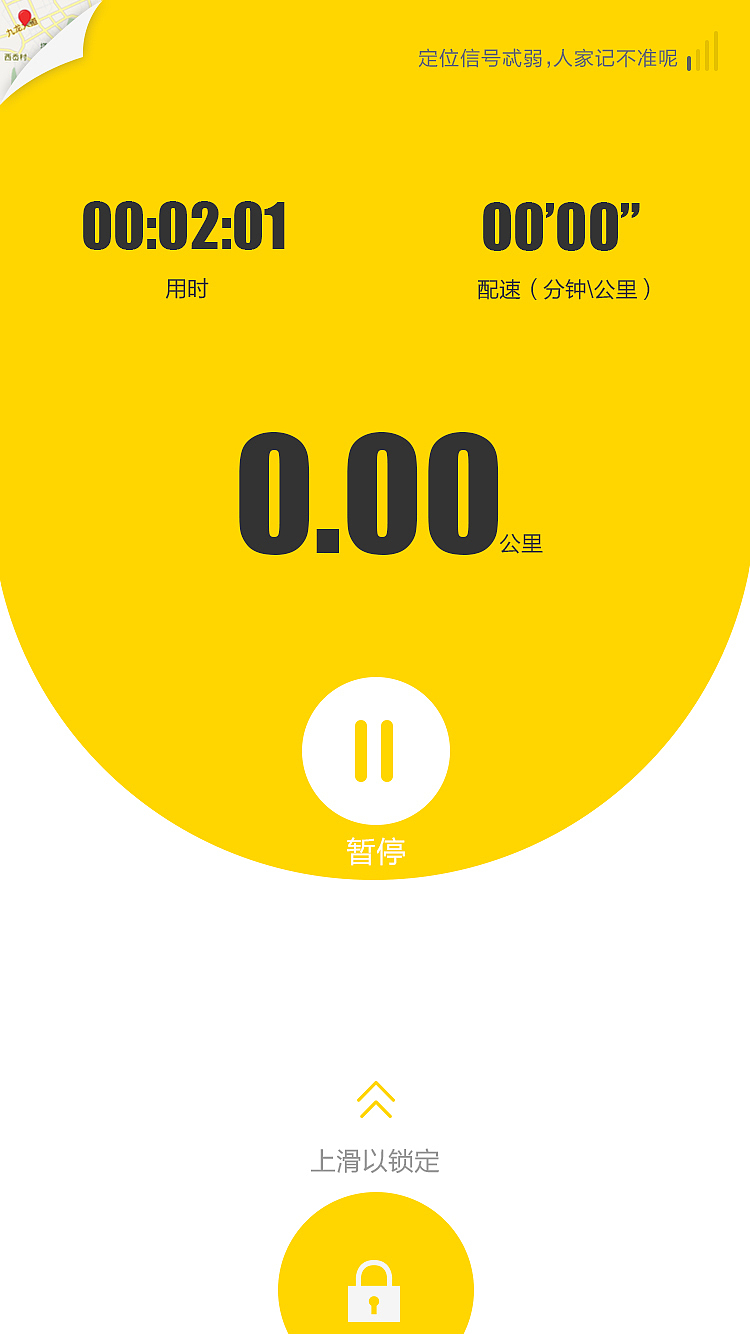Tap the 用时 label under the timer
Viewport: 750px width, 1334px height.
tap(186, 287)
